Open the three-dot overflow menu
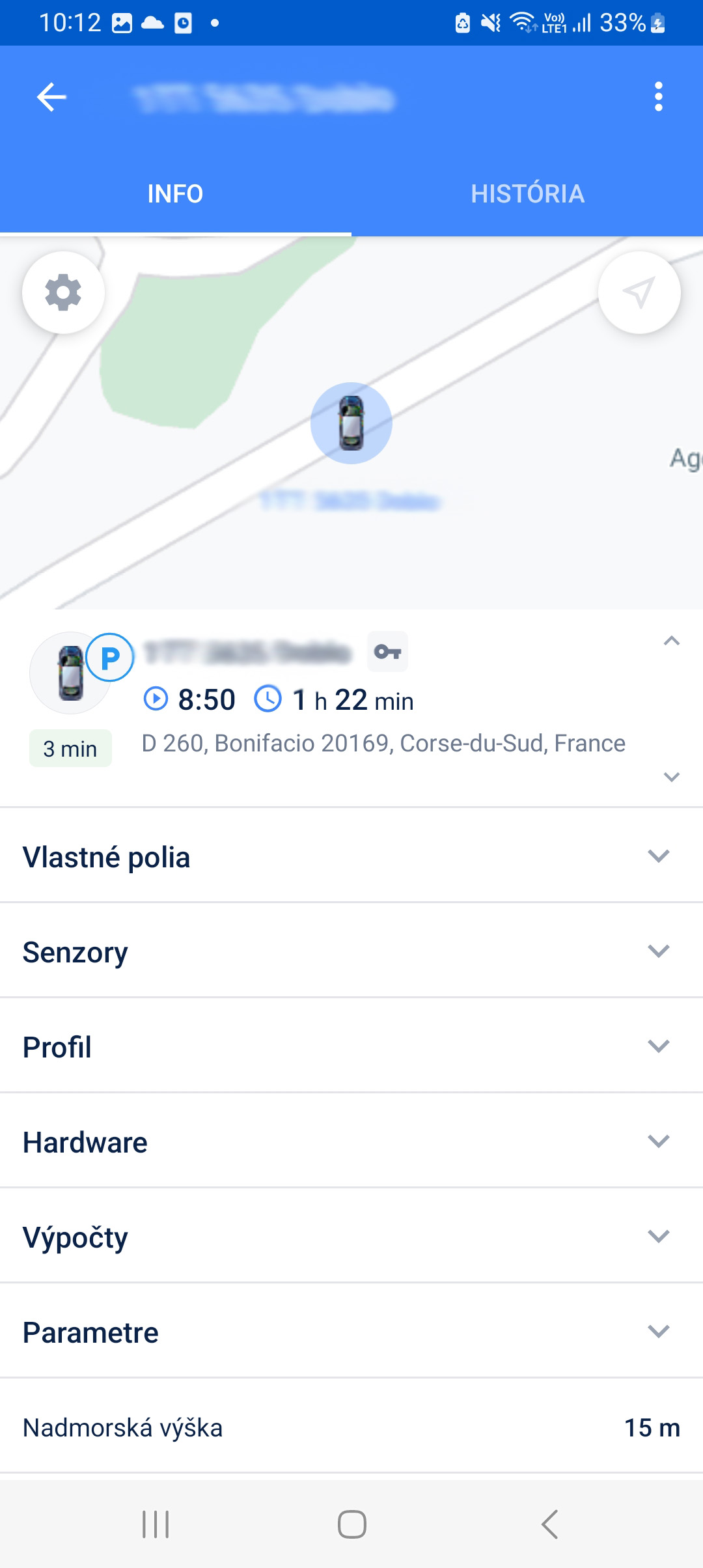The height and width of the screenshot is (1568, 703). [659, 97]
